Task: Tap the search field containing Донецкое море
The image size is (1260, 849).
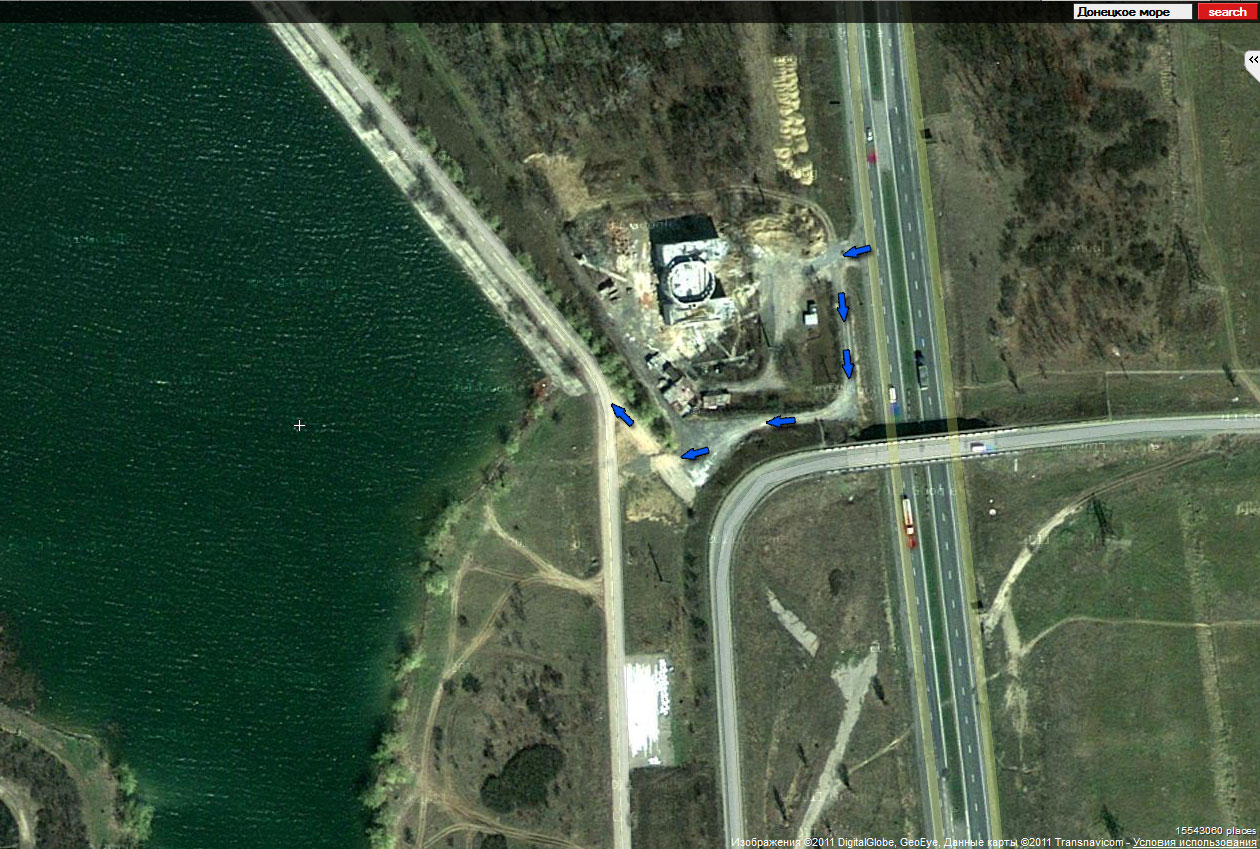Action: pyautogui.click(x=1132, y=12)
